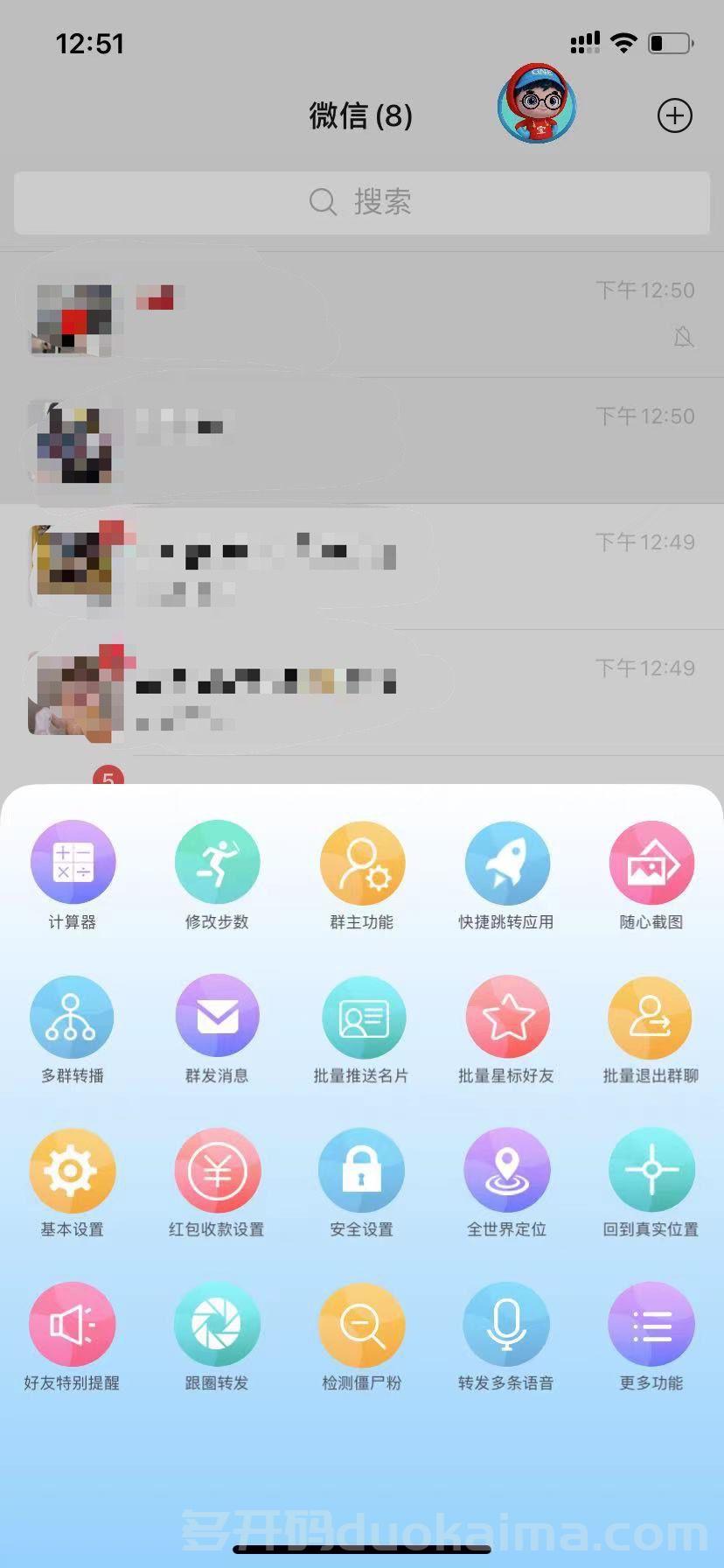Select 批量推送名片 batch card pushing
This screenshot has height=1568, width=724.
click(x=362, y=1015)
